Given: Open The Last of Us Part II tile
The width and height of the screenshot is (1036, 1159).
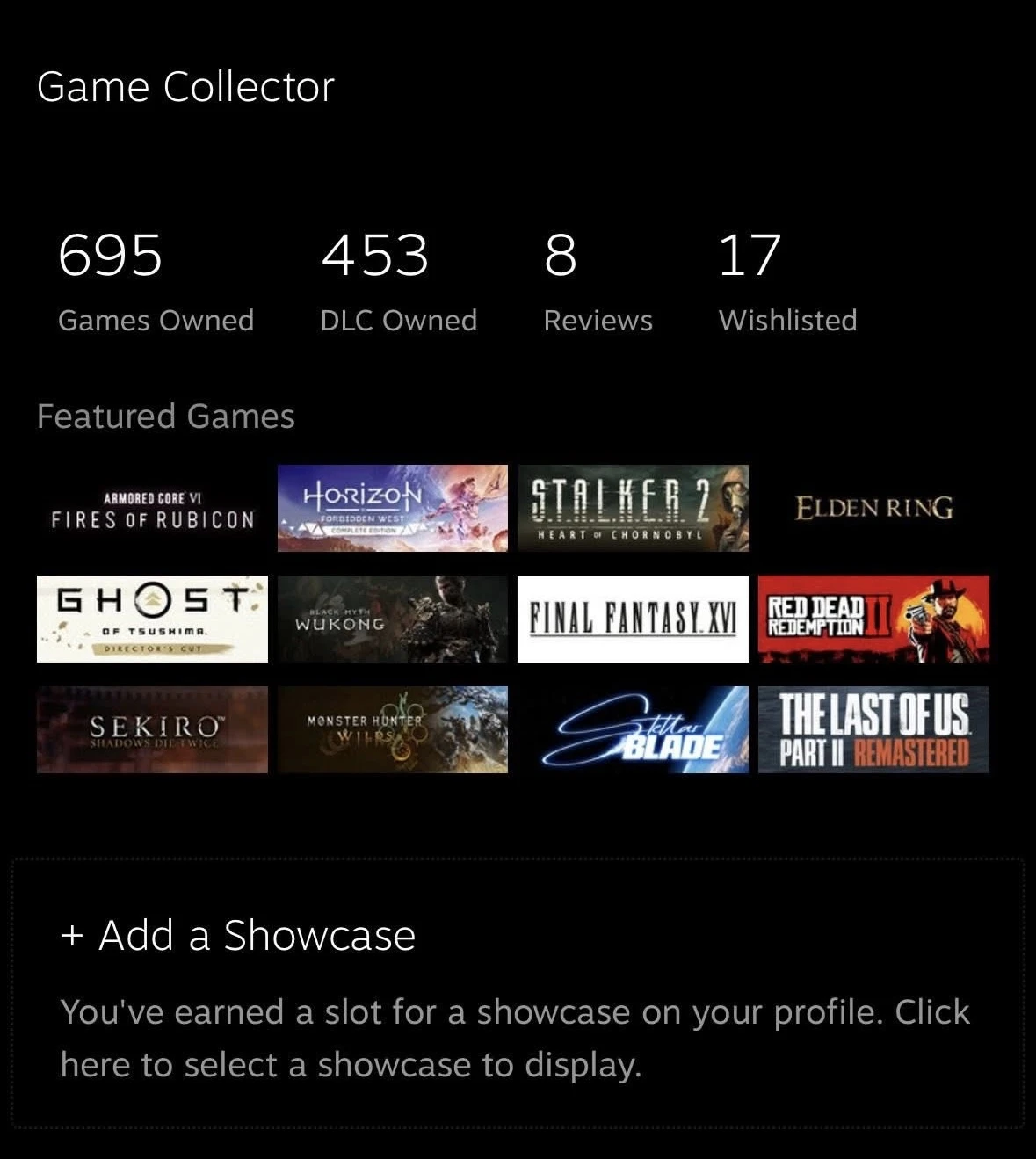Looking at the screenshot, I should pyautogui.click(x=873, y=729).
